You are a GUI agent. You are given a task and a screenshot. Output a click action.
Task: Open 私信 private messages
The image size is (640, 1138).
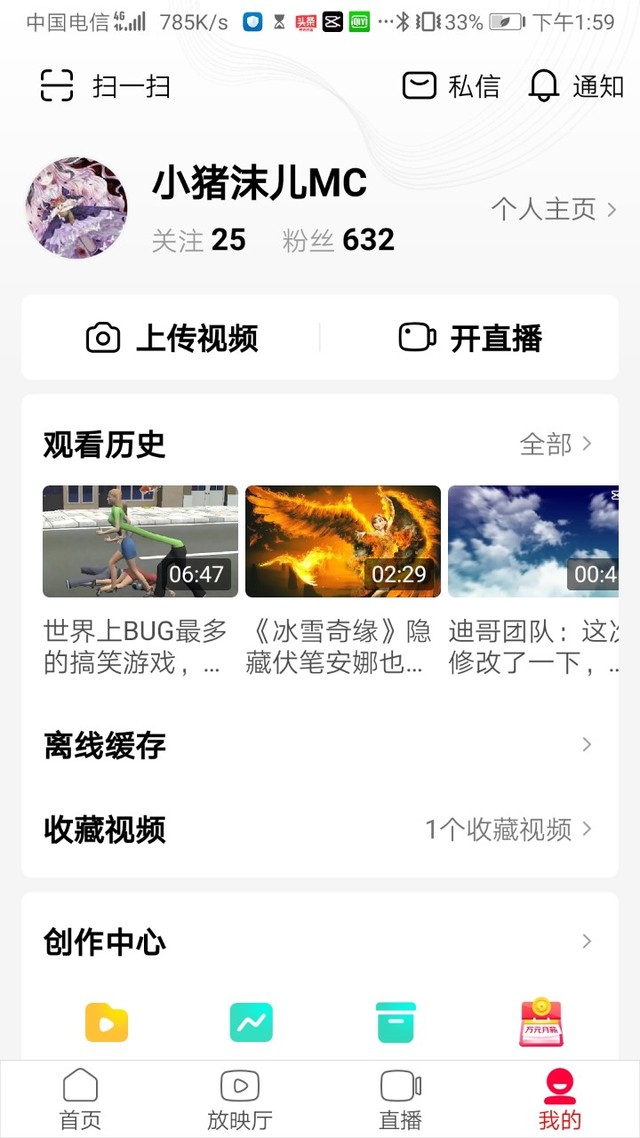[450, 86]
